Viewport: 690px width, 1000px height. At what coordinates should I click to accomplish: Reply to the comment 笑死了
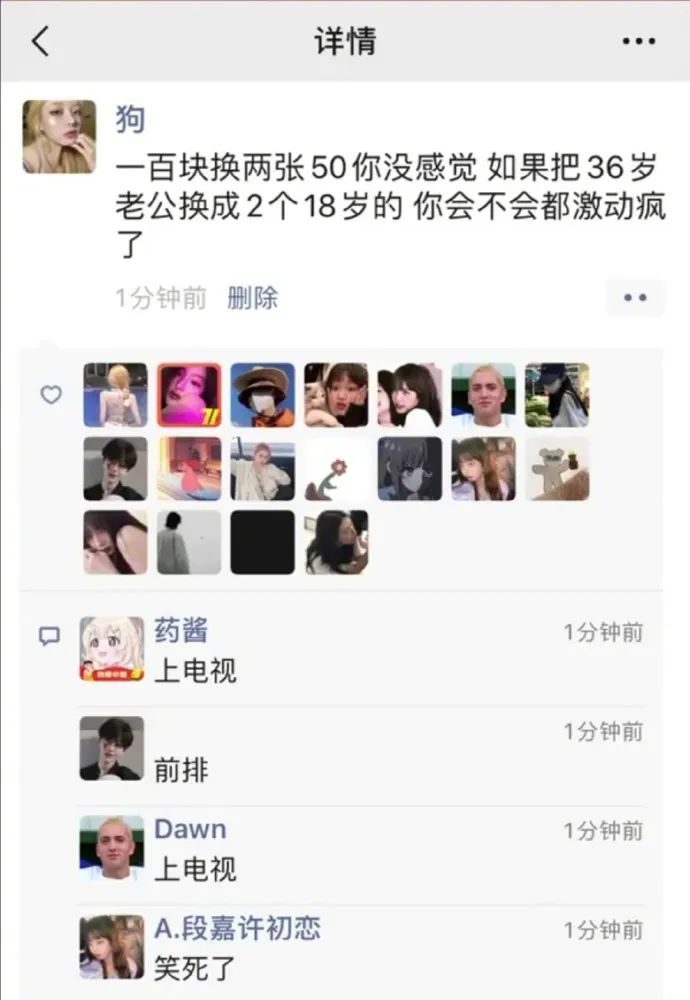coord(195,967)
